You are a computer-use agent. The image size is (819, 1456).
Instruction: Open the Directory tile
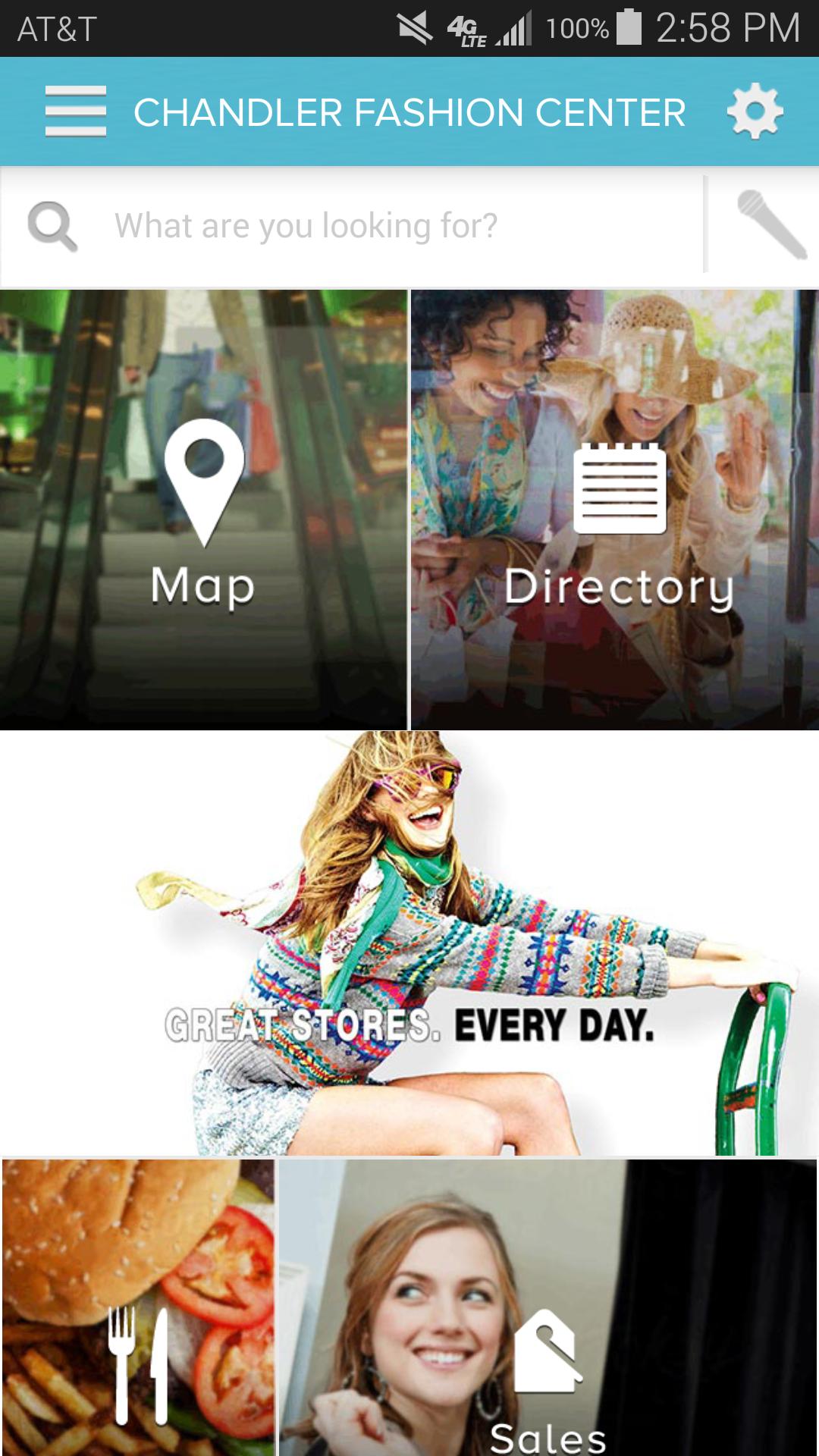coord(616,510)
